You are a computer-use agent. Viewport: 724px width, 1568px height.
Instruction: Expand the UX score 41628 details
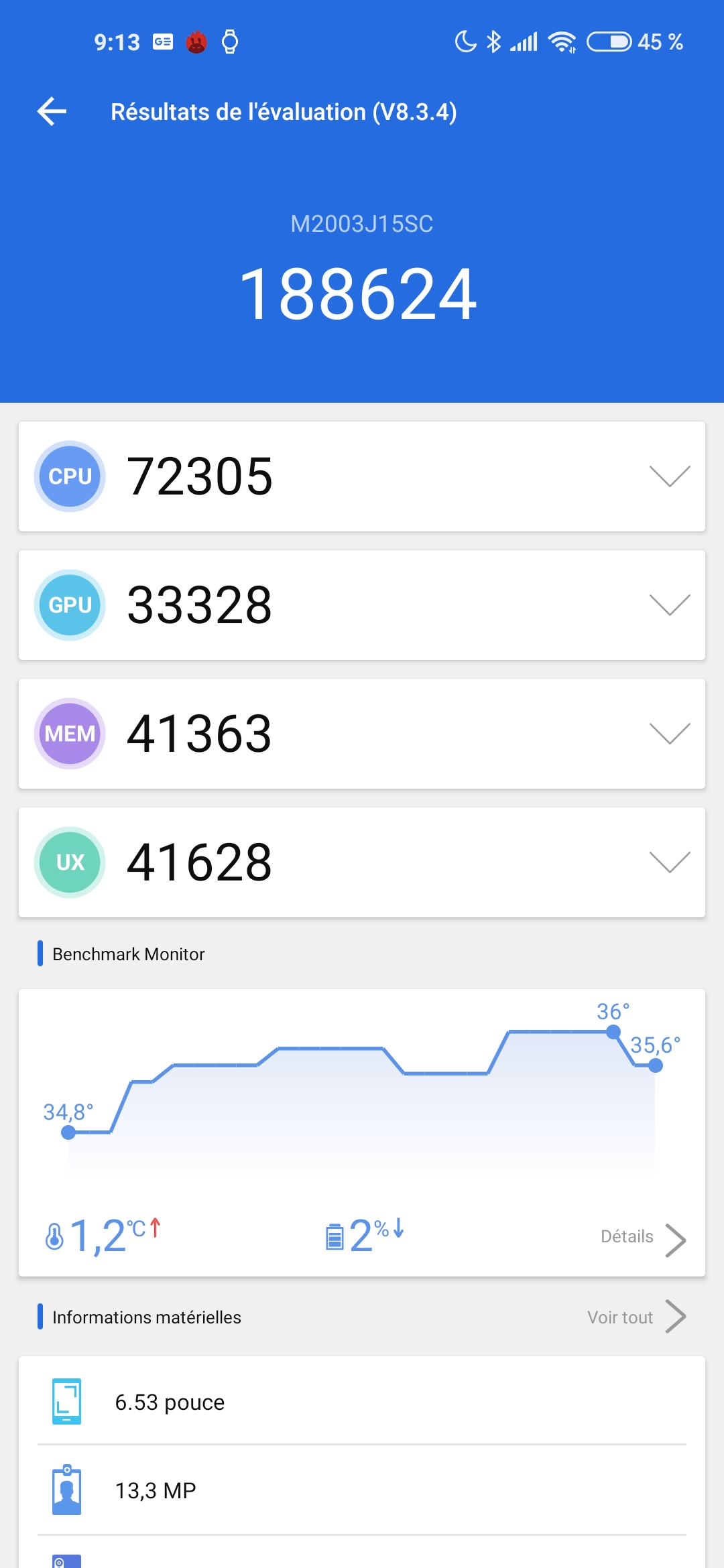click(362, 862)
